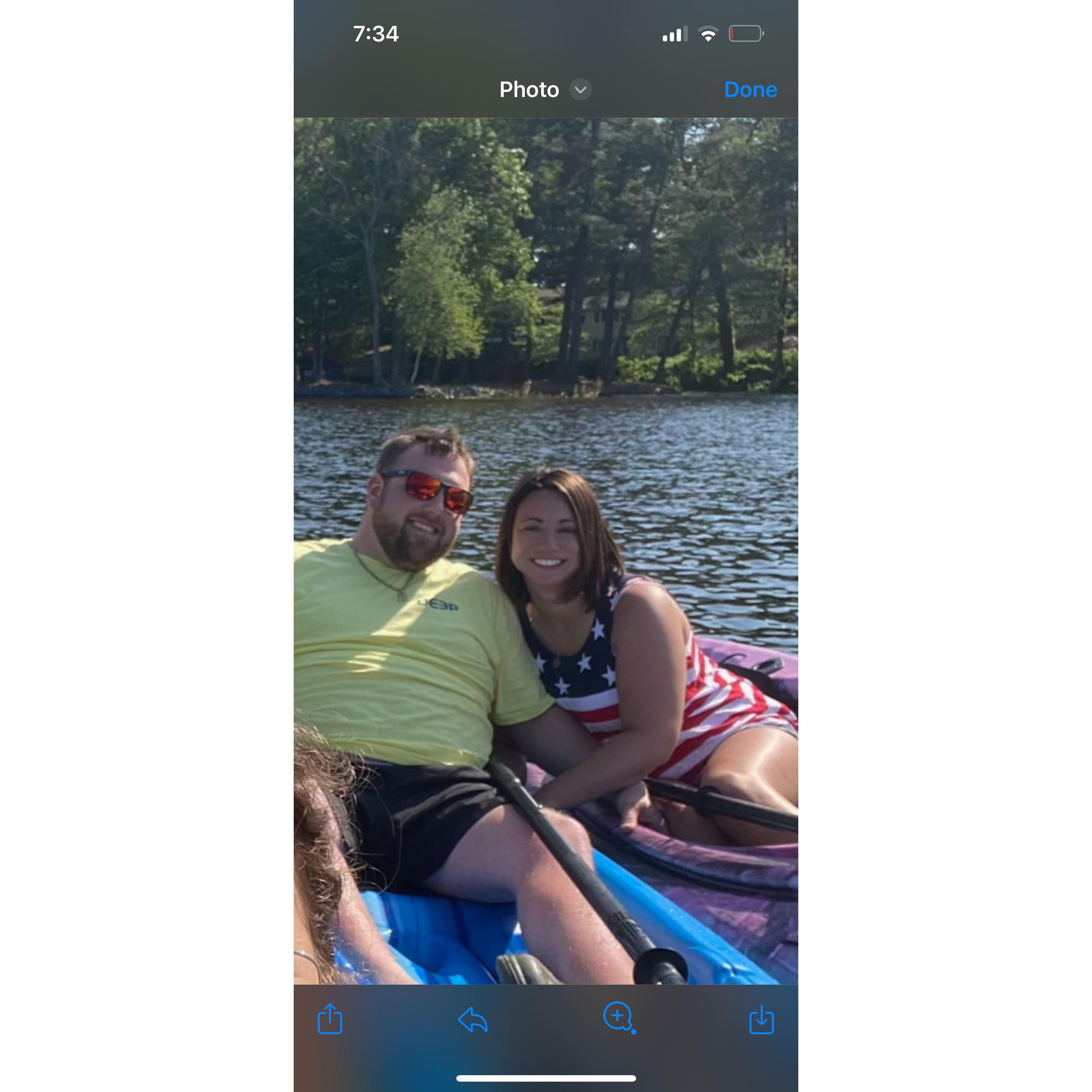Open the tapback reaction icon
The height and width of the screenshot is (1092, 1092).
pos(619,1018)
